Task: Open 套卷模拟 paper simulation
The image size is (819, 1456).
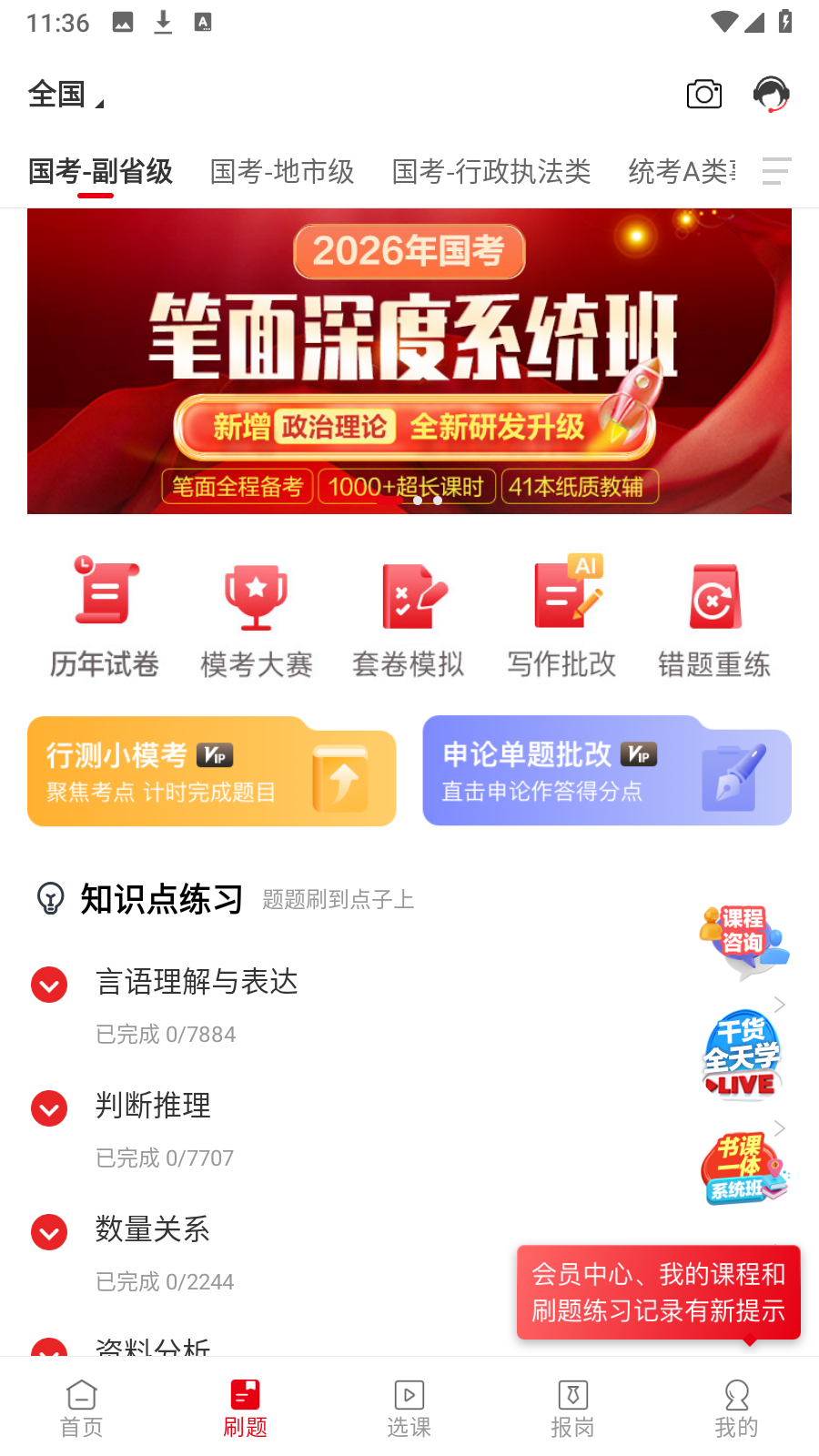Action: tap(409, 618)
